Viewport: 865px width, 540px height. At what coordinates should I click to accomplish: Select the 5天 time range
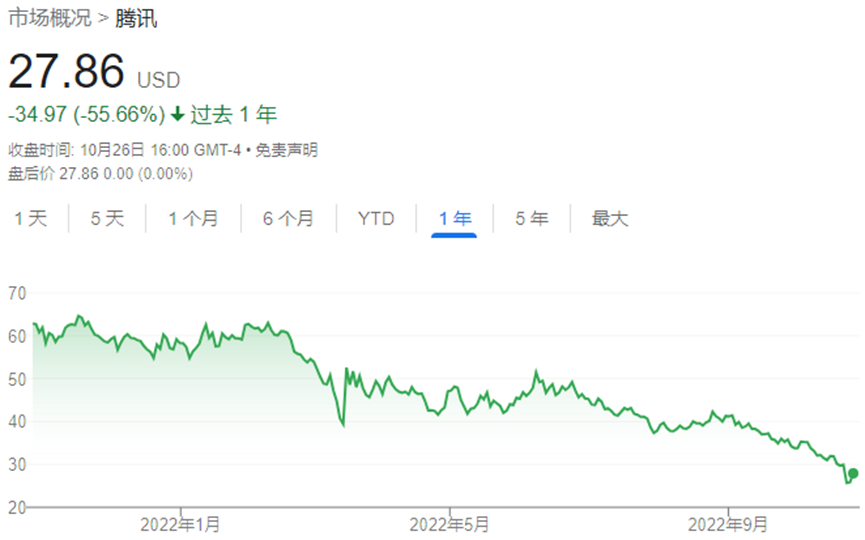point(107,219)
